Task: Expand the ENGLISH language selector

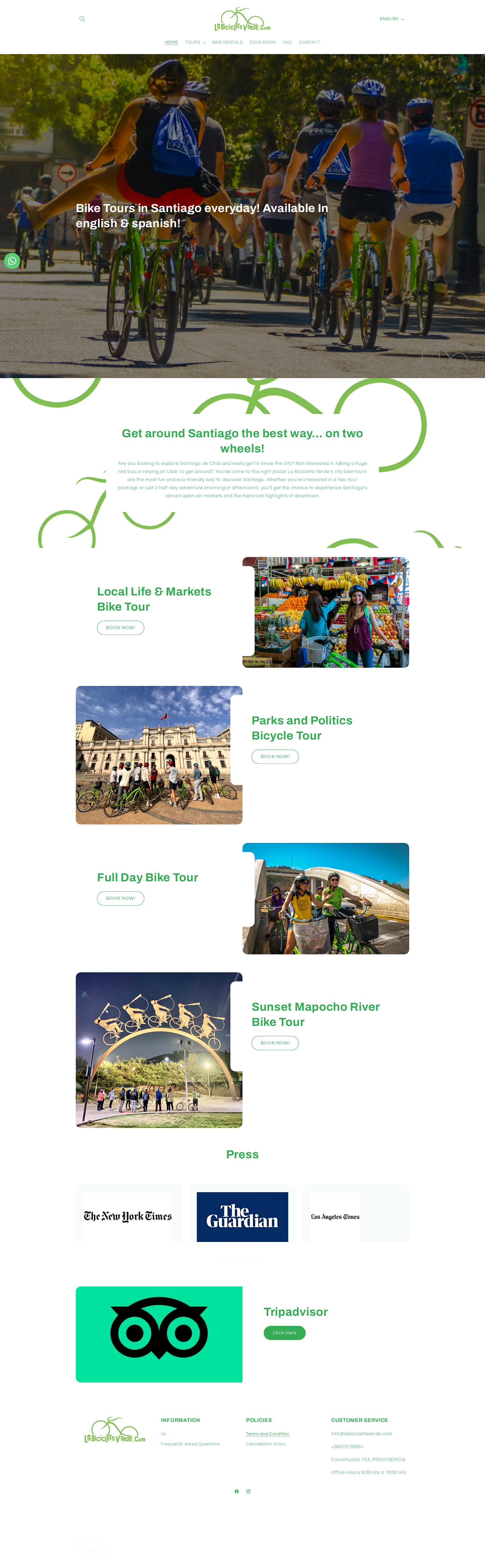Action: click(391, 19)
